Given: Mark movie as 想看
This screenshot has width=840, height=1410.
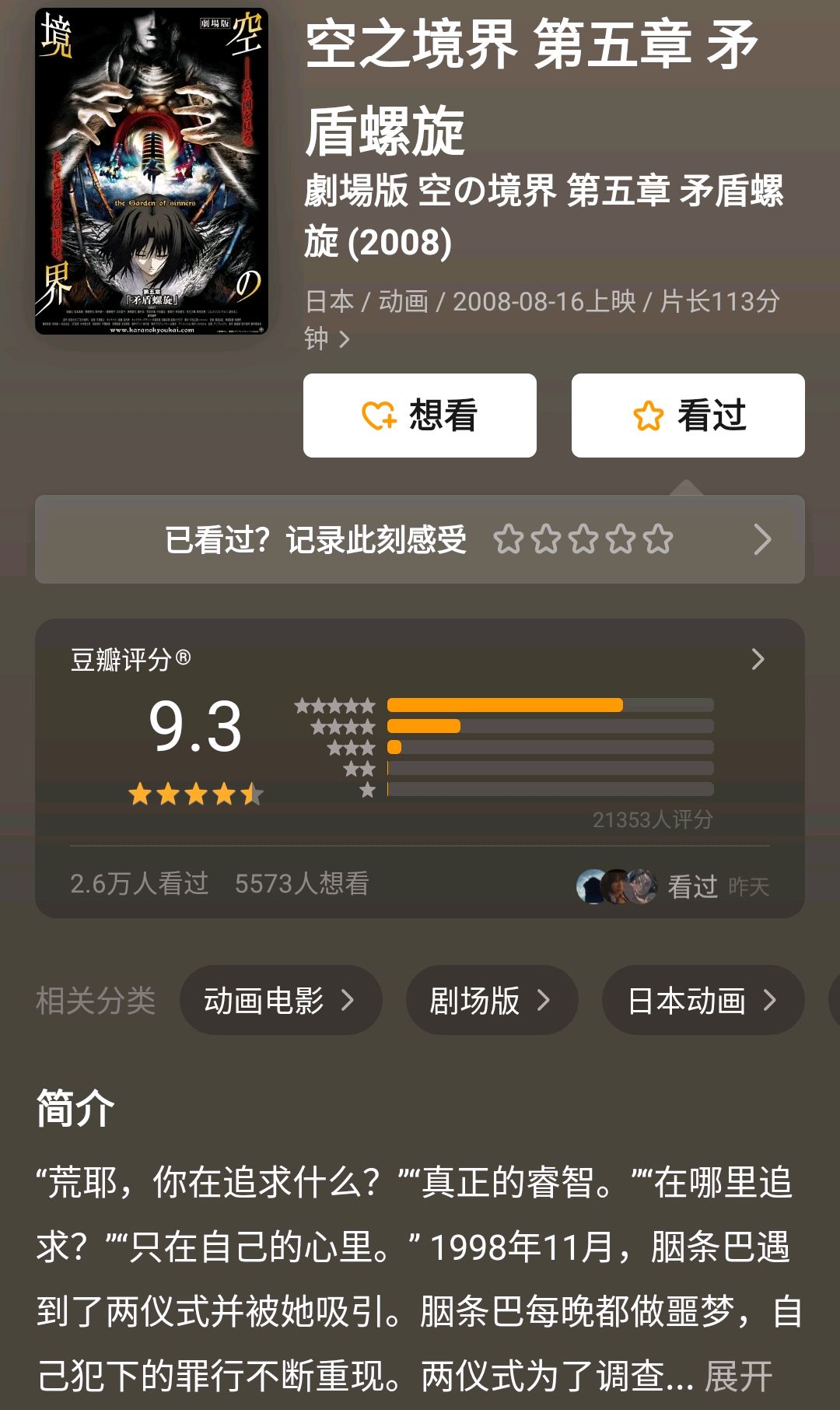Looking at the screenshot, I should tap(420, 416).
